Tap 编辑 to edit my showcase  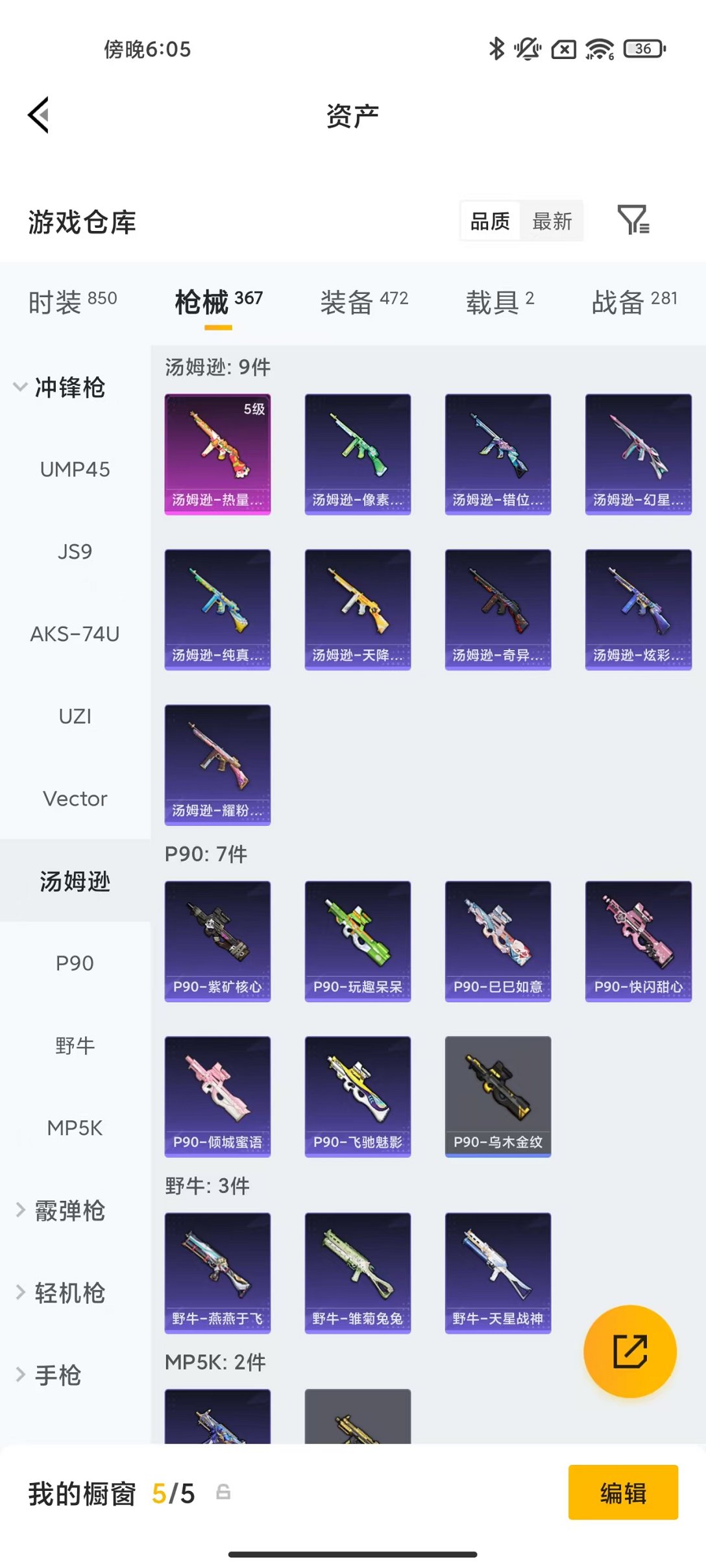622,1493
